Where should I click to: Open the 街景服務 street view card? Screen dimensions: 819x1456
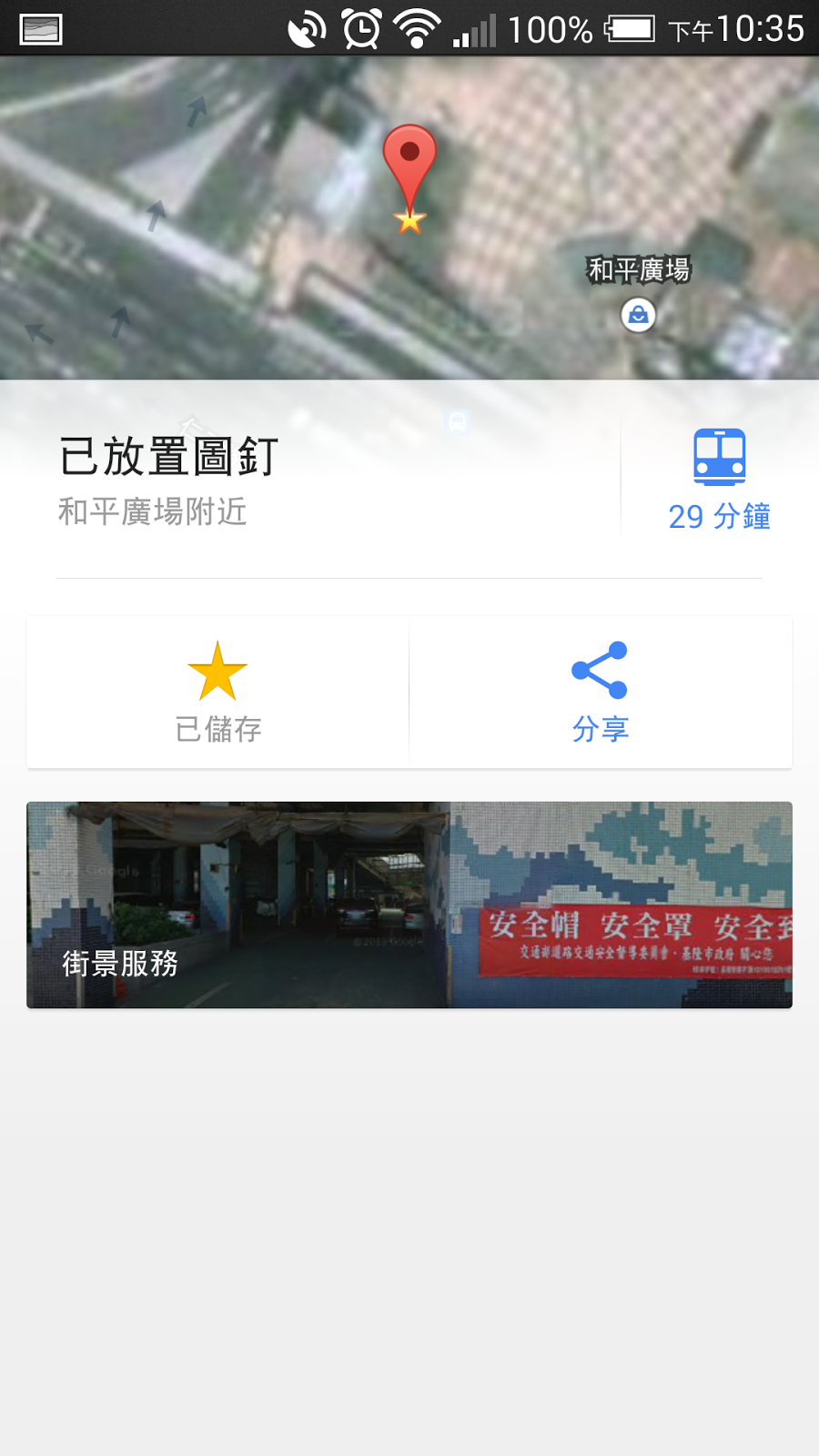pos(409,905)
